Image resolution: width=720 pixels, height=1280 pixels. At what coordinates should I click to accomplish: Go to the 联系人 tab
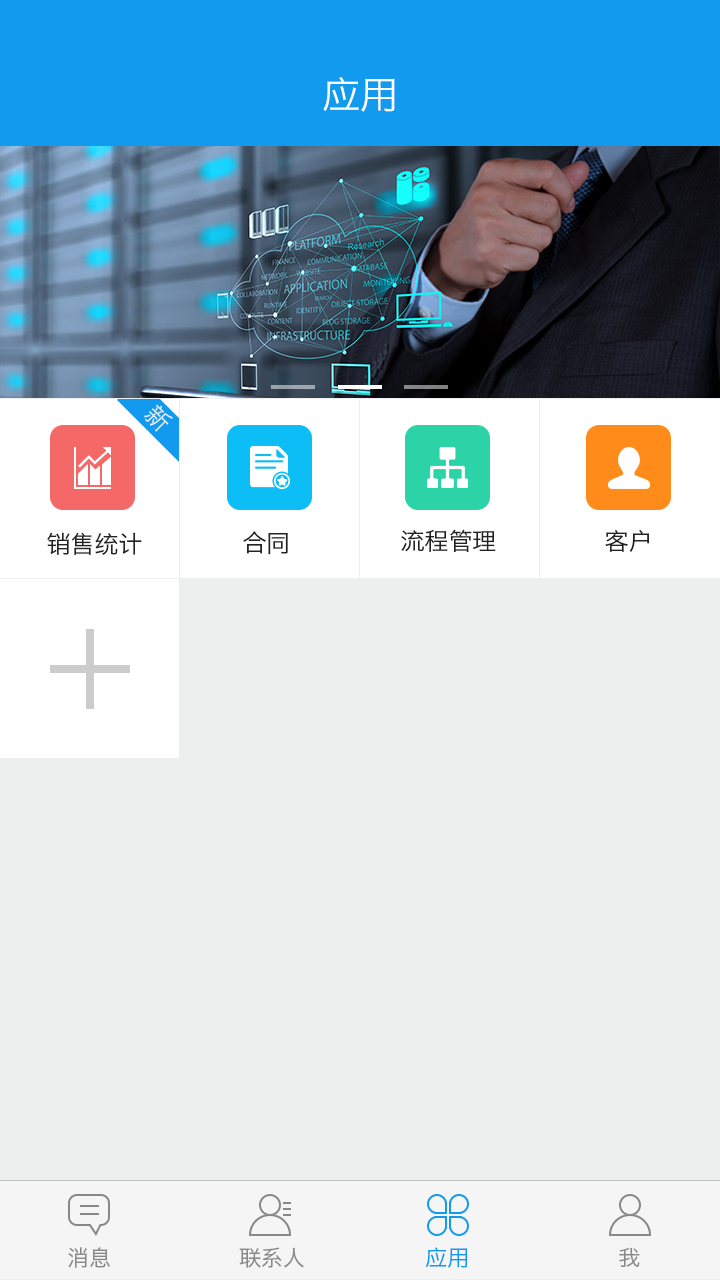pos(270,1230)
